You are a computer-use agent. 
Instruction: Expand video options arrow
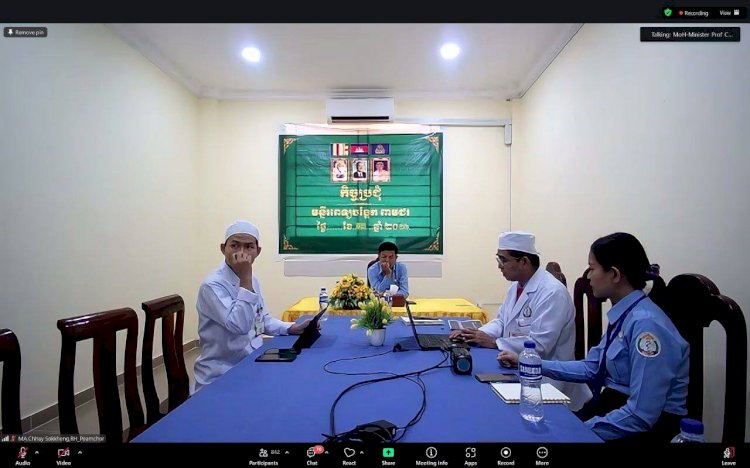click(x=79, y=452)
